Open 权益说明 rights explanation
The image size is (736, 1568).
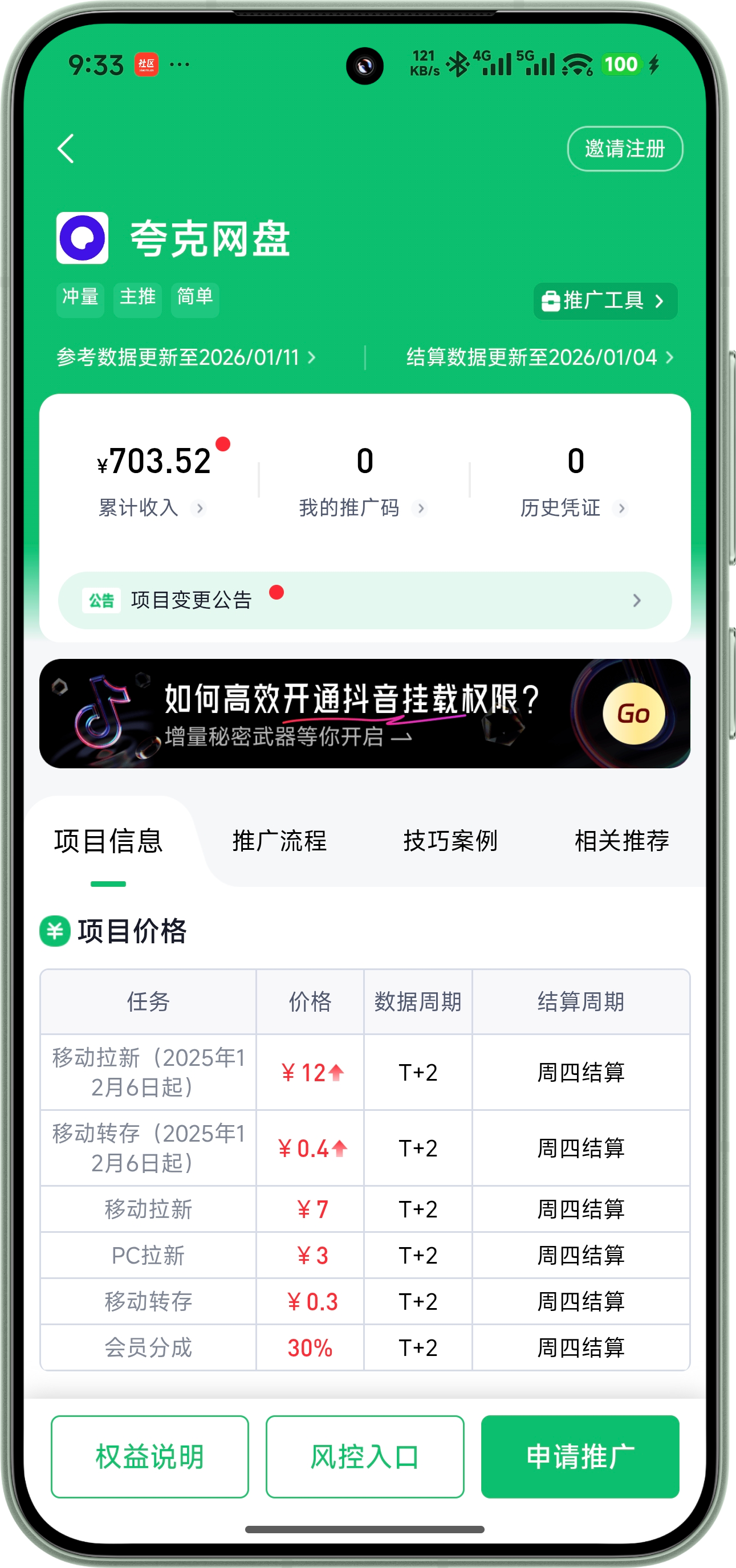pos(150,1457)
